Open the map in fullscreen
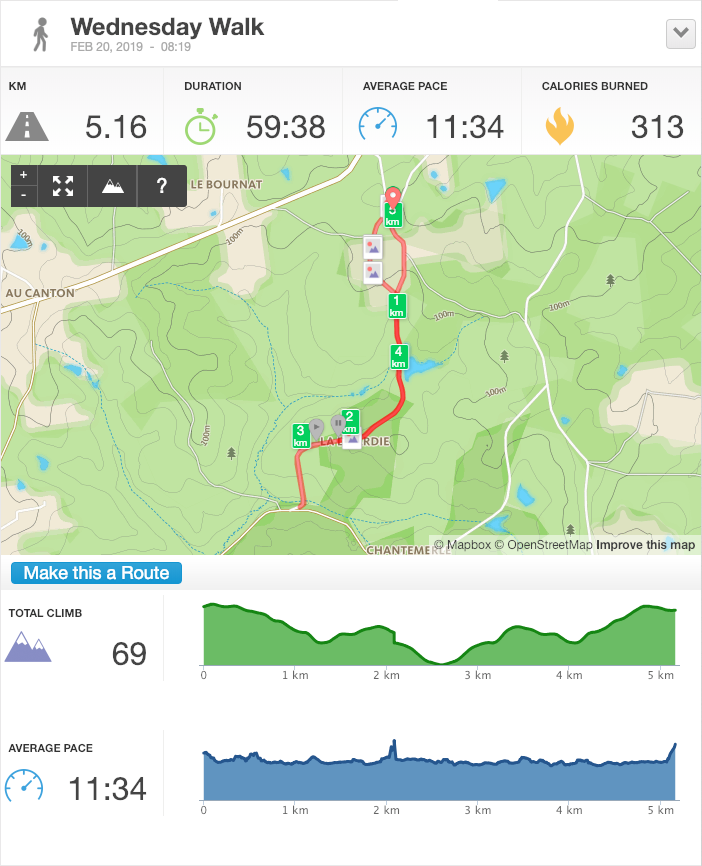The width and height of the screenshot is (702, 866). pos(63,186)
